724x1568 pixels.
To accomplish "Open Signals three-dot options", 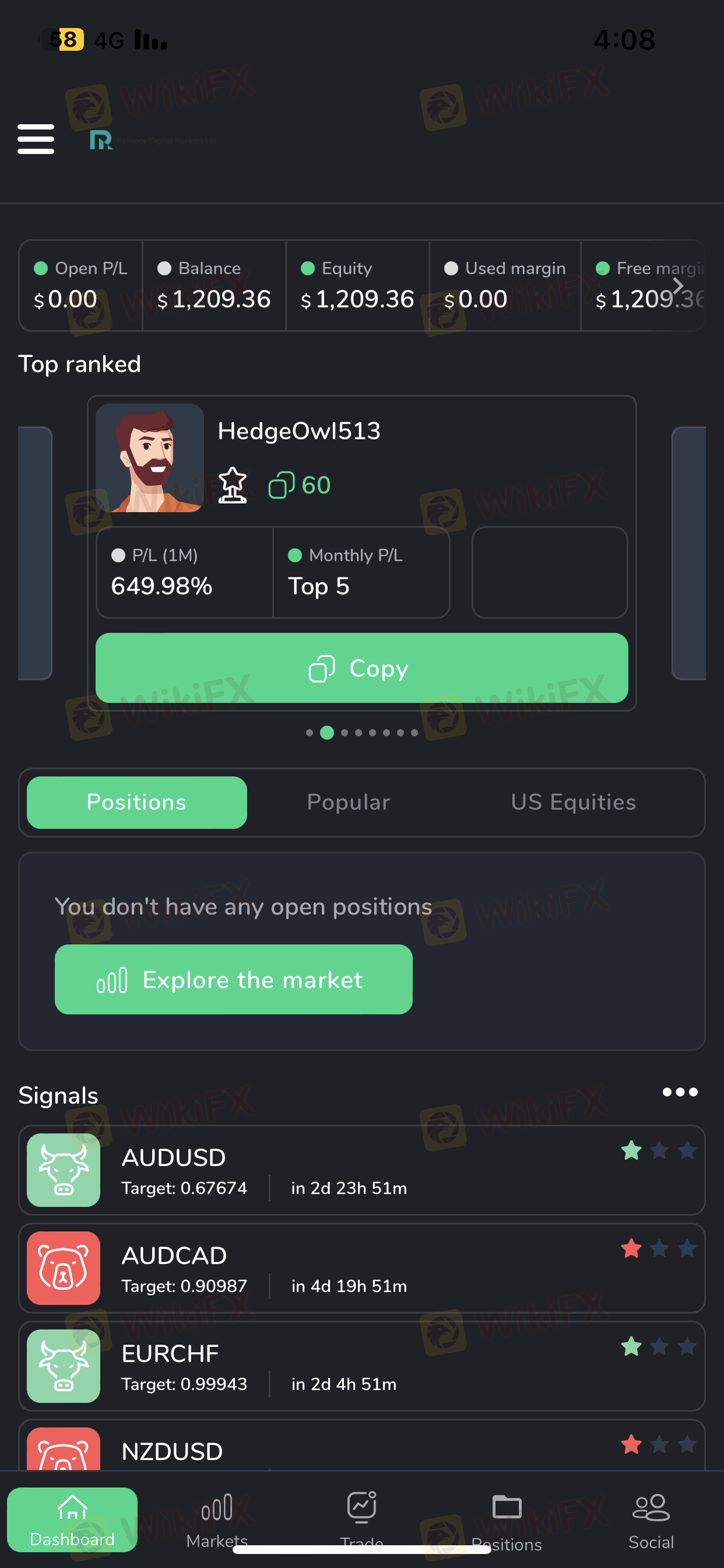I will point(680,1092).
